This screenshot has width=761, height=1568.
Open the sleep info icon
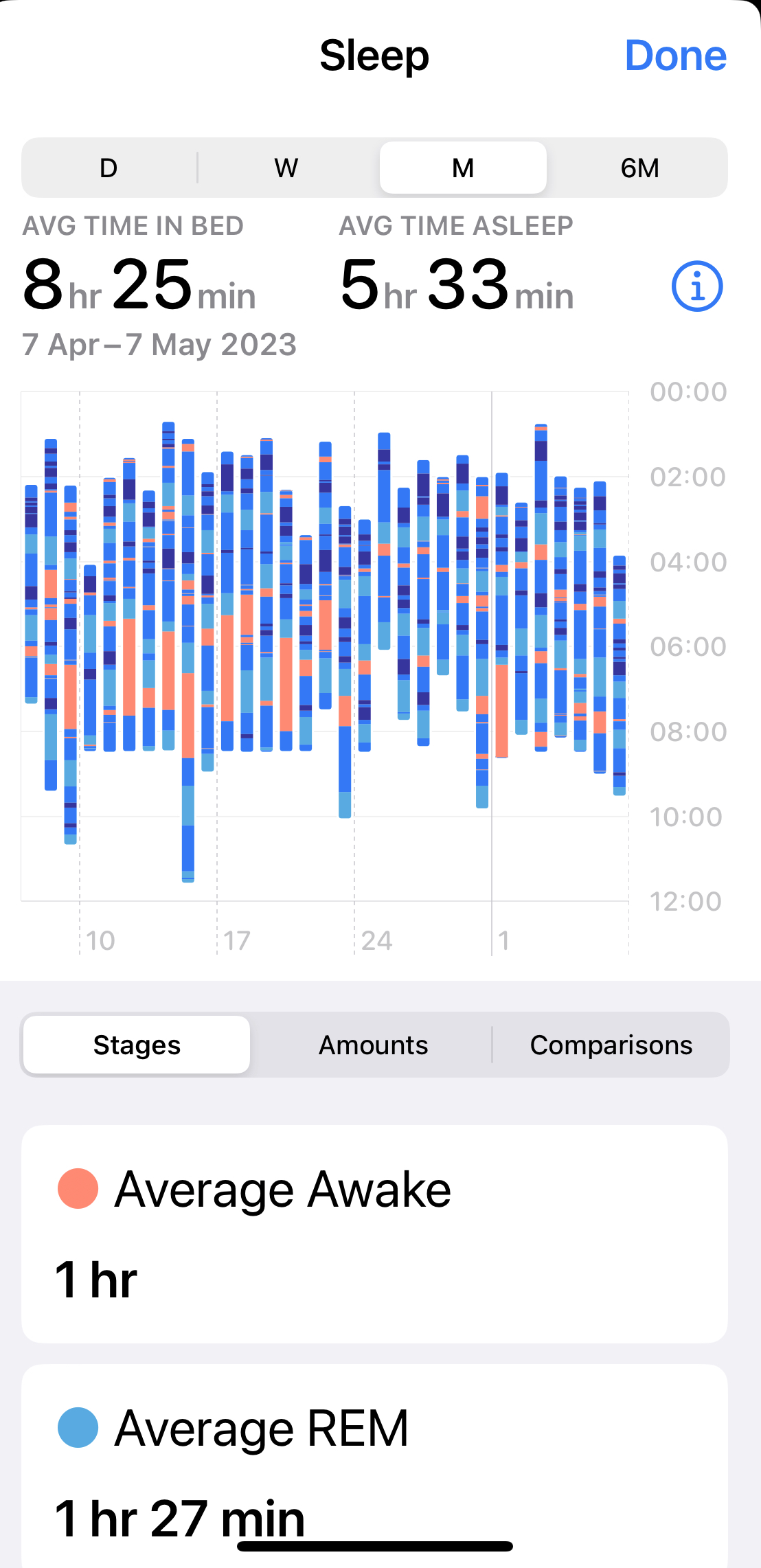(696, 286)
